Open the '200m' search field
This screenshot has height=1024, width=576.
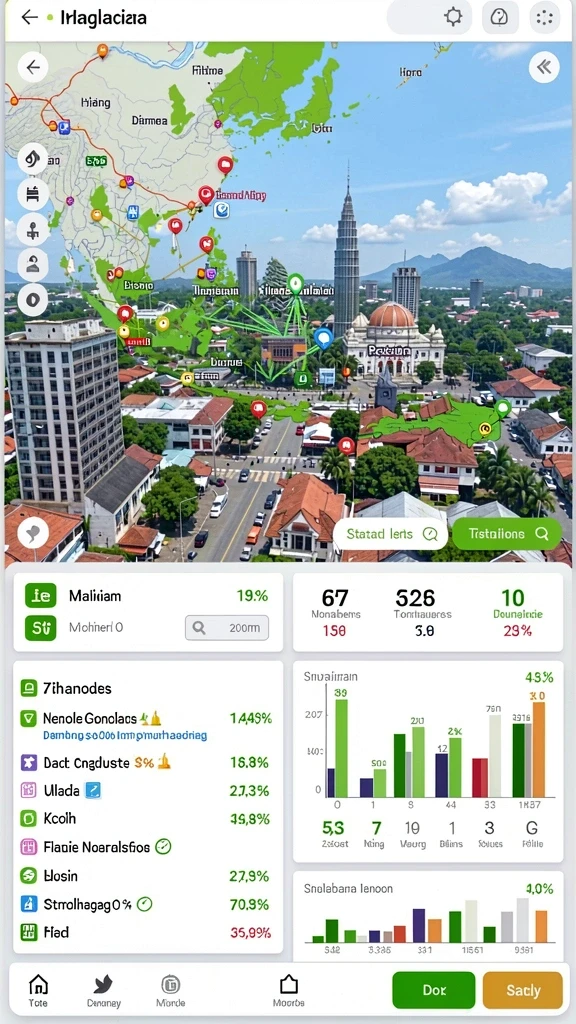[x=227, y=628]
